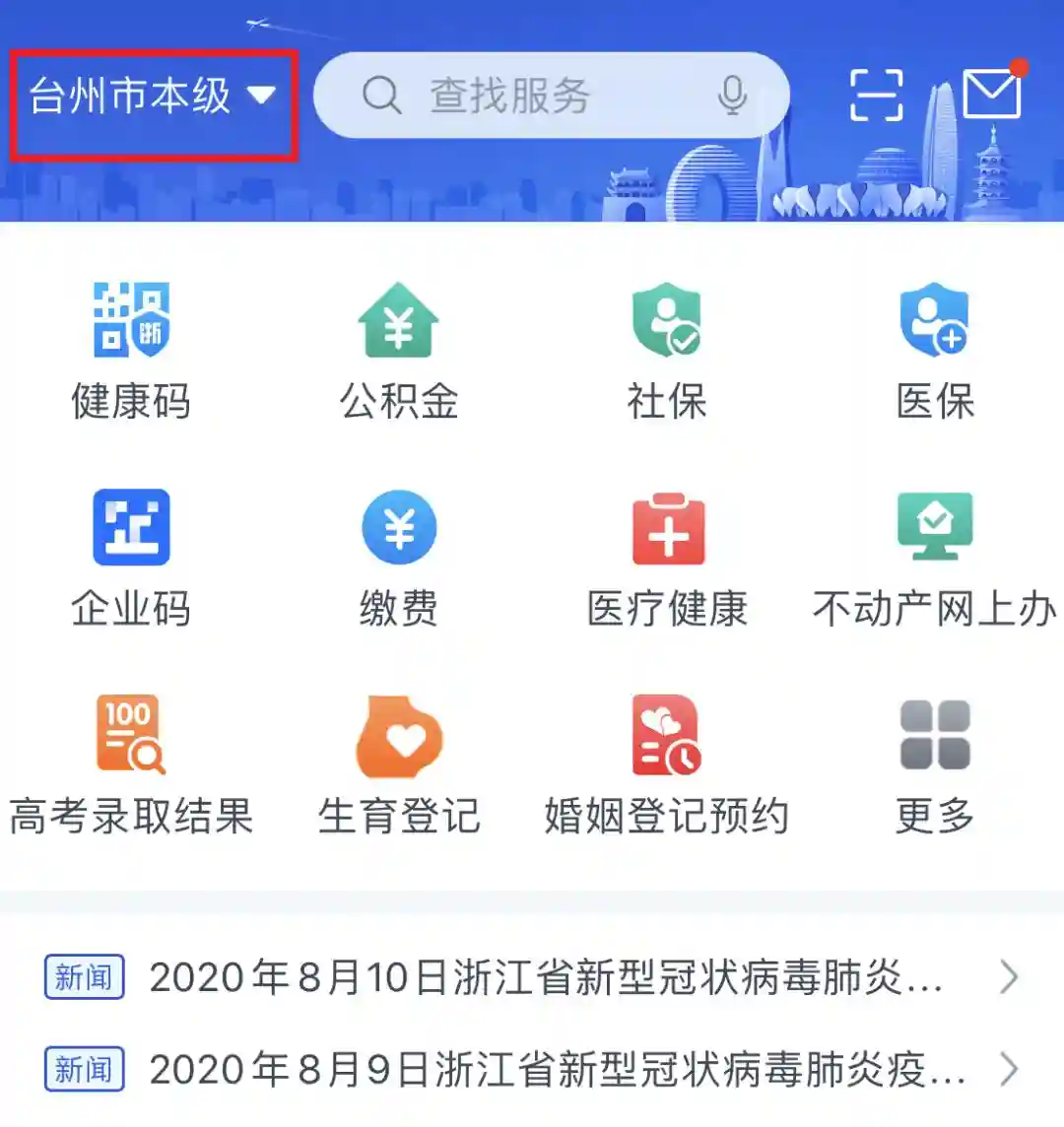
Task: Open 生育登记 service
Action: (x=398, y=765)
